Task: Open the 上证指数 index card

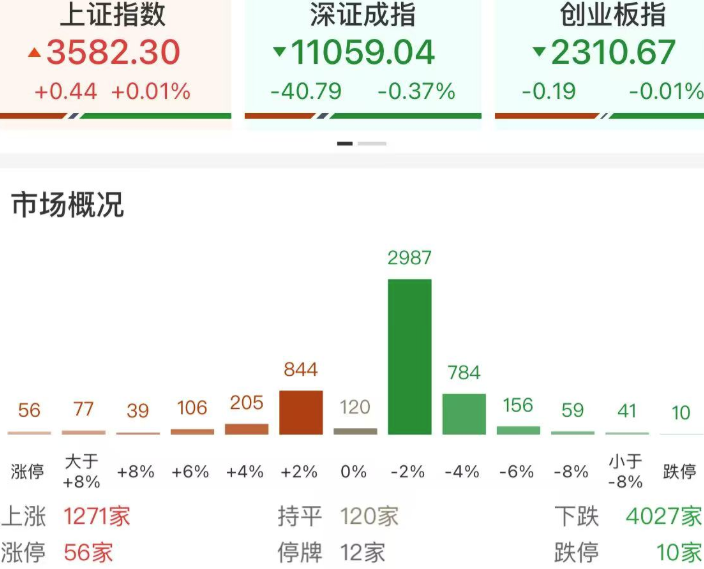Action: (x=113, y=55)
